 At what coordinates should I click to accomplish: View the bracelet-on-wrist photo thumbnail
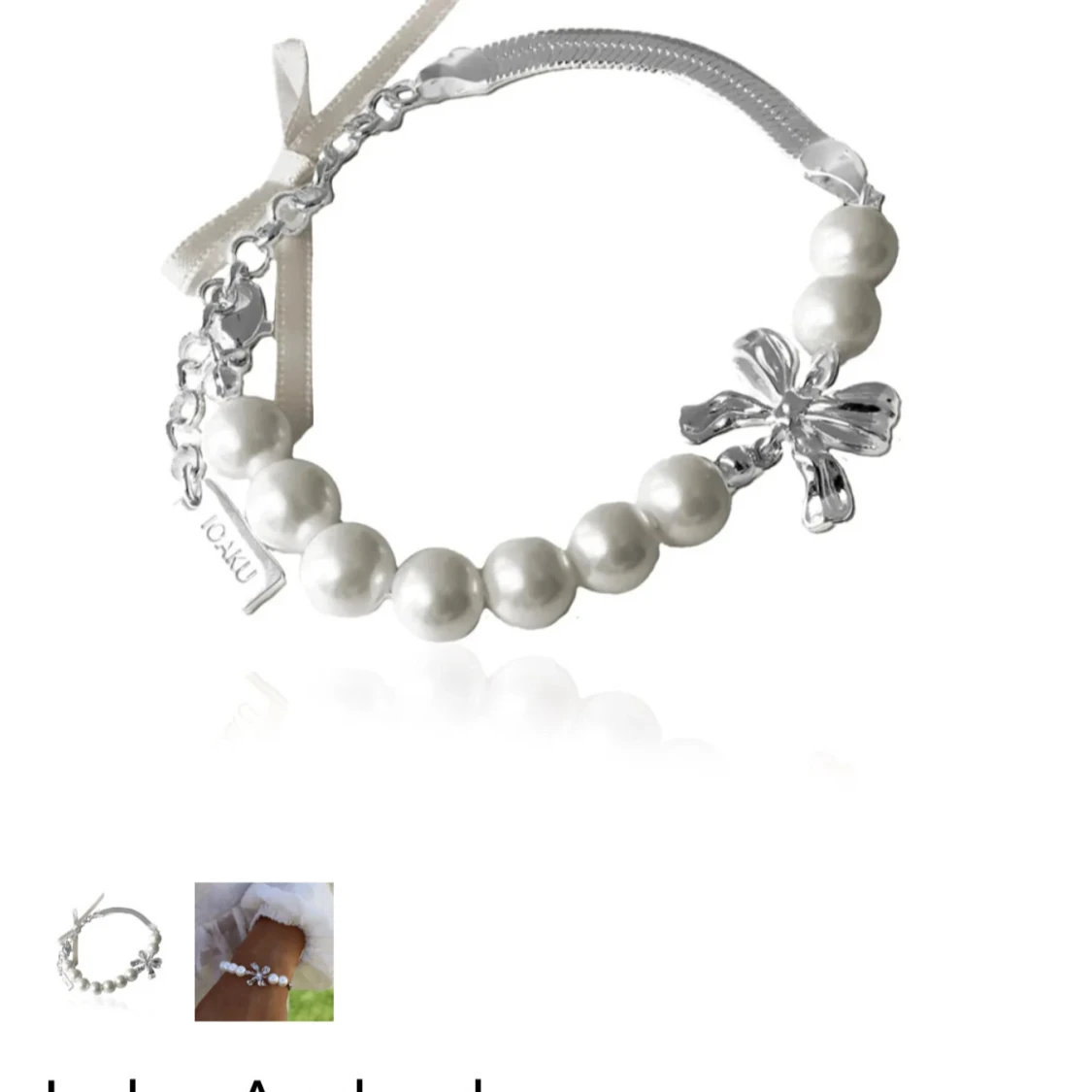point(264,951)
